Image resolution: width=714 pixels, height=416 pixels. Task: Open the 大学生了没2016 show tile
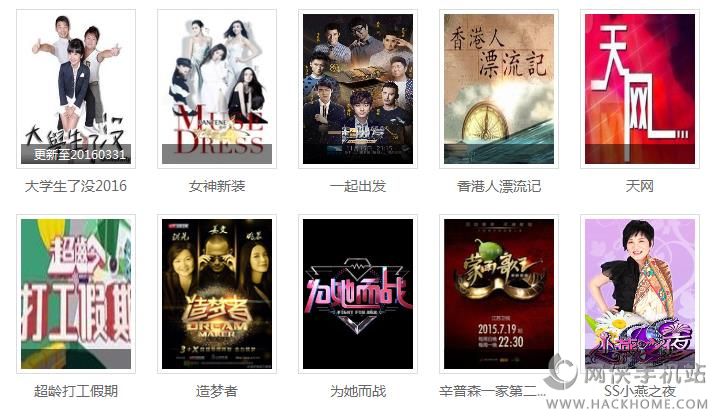[76, 89]
